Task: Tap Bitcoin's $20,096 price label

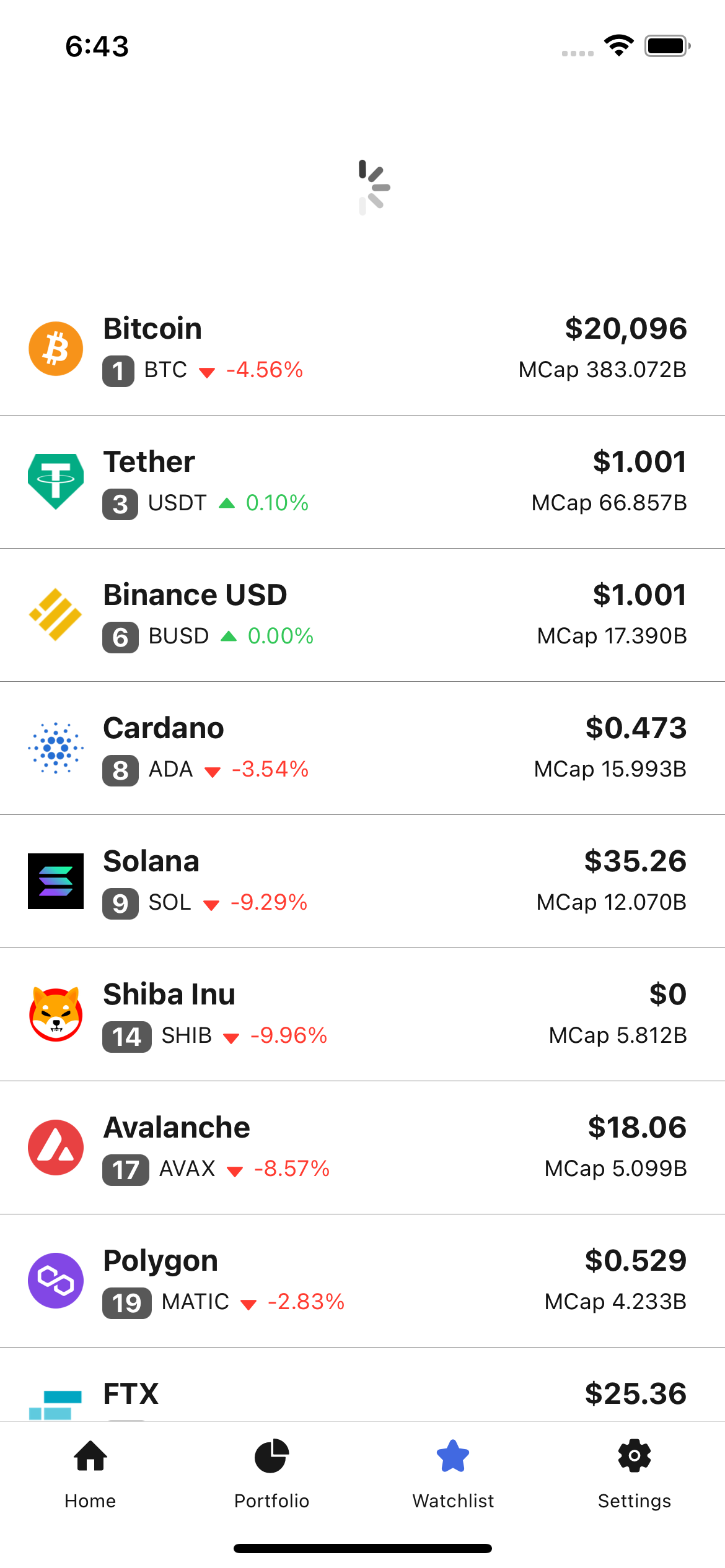Action: (626, 329)
